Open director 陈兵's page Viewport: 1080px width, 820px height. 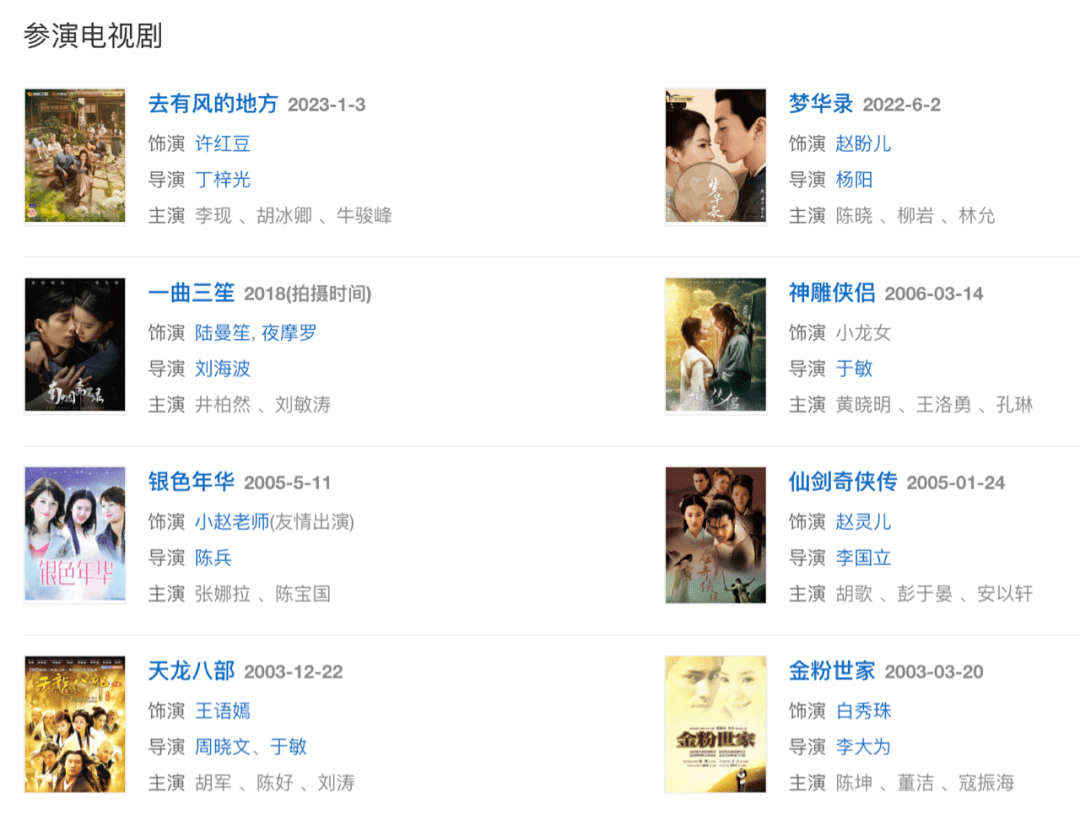coord(213,557)
